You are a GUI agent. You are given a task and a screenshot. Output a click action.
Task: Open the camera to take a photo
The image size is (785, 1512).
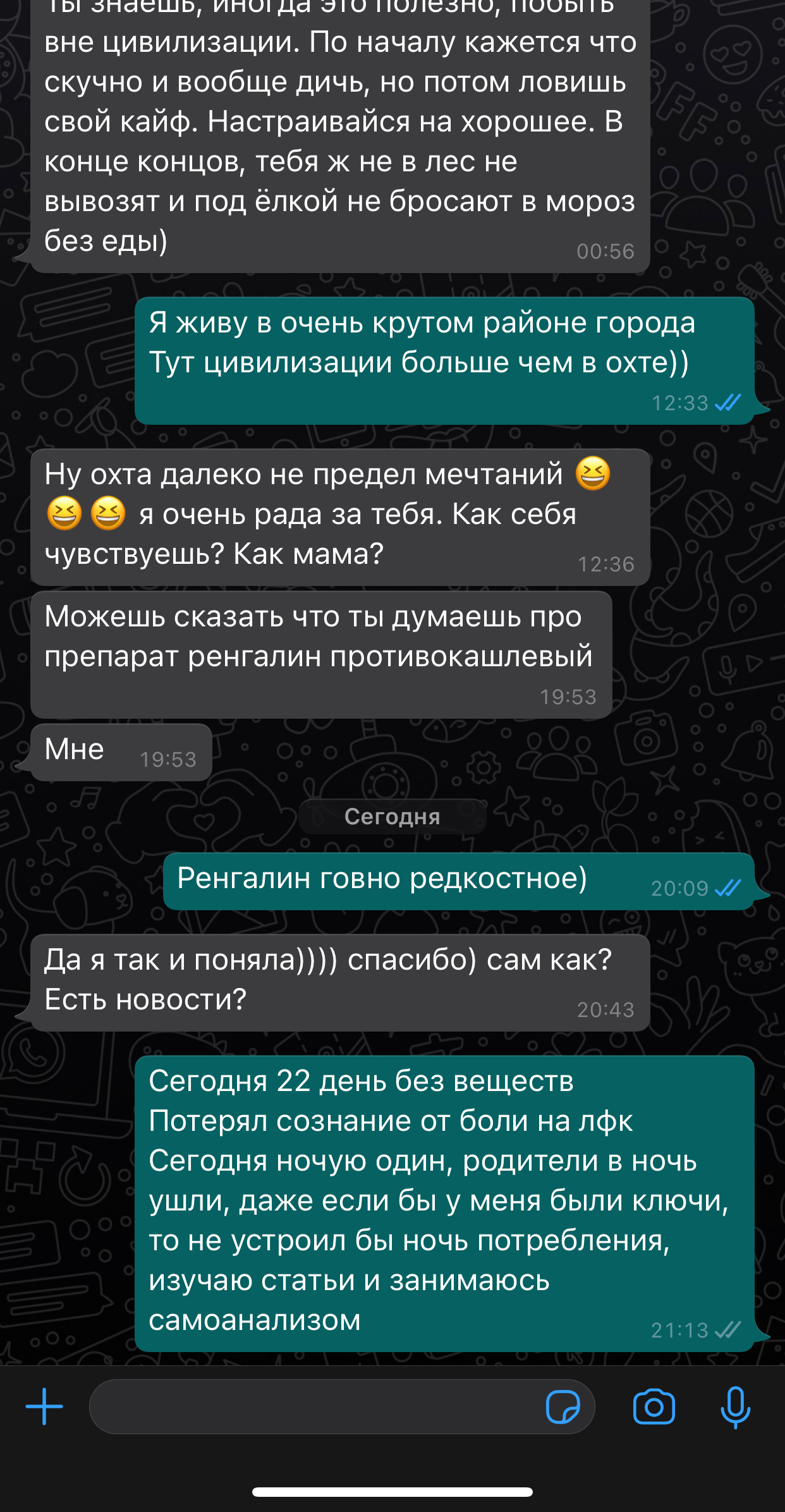click(x=654, y=1406)
